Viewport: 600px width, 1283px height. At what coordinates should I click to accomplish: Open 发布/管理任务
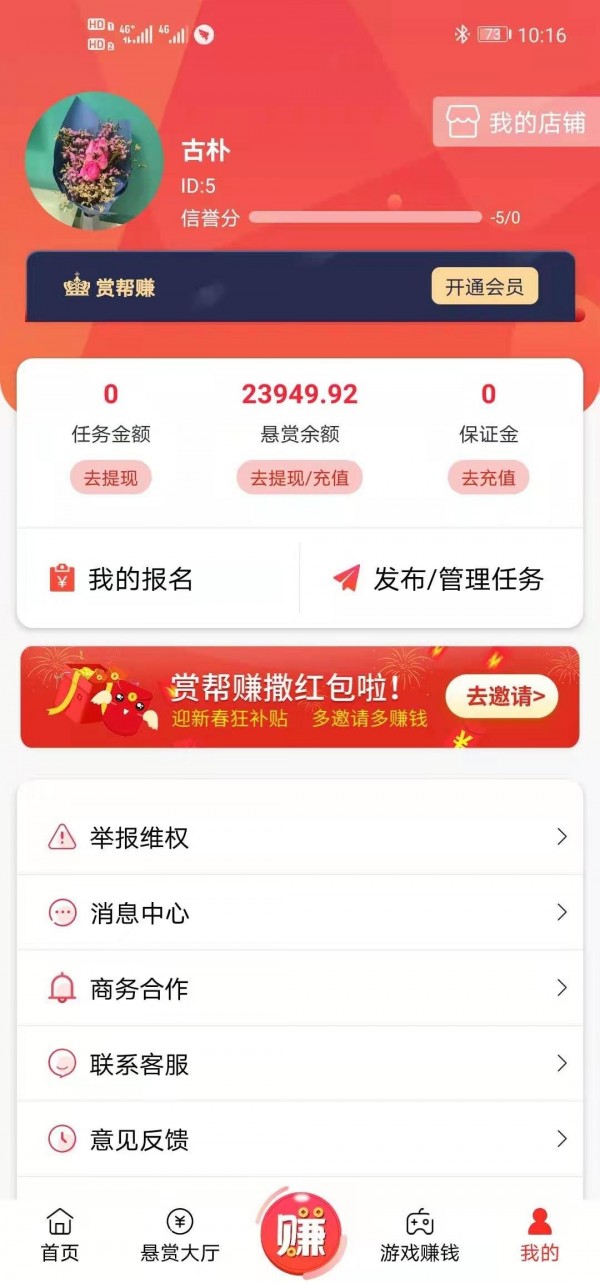coord(440,579)
